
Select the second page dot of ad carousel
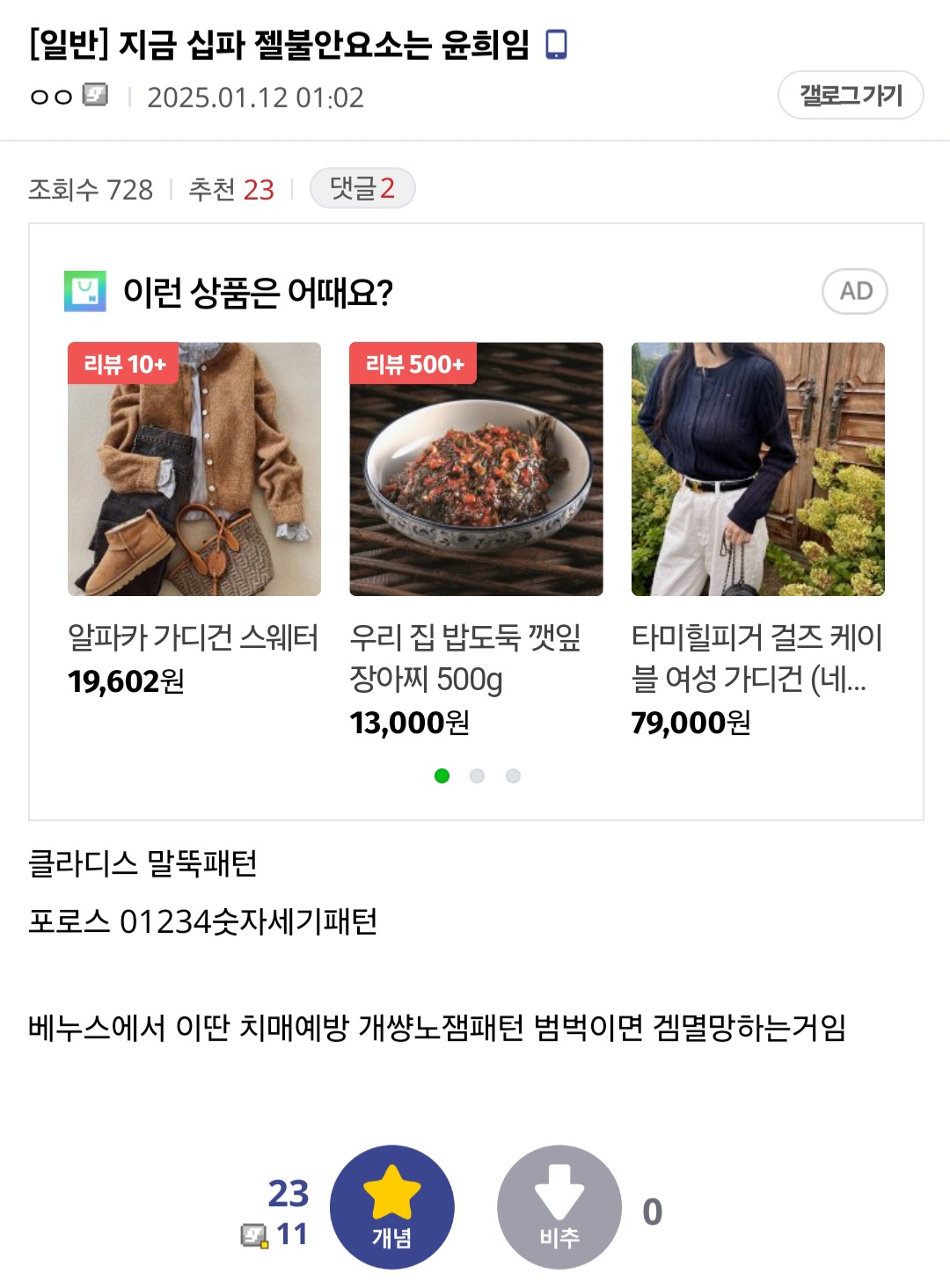[x=477, y=775]
